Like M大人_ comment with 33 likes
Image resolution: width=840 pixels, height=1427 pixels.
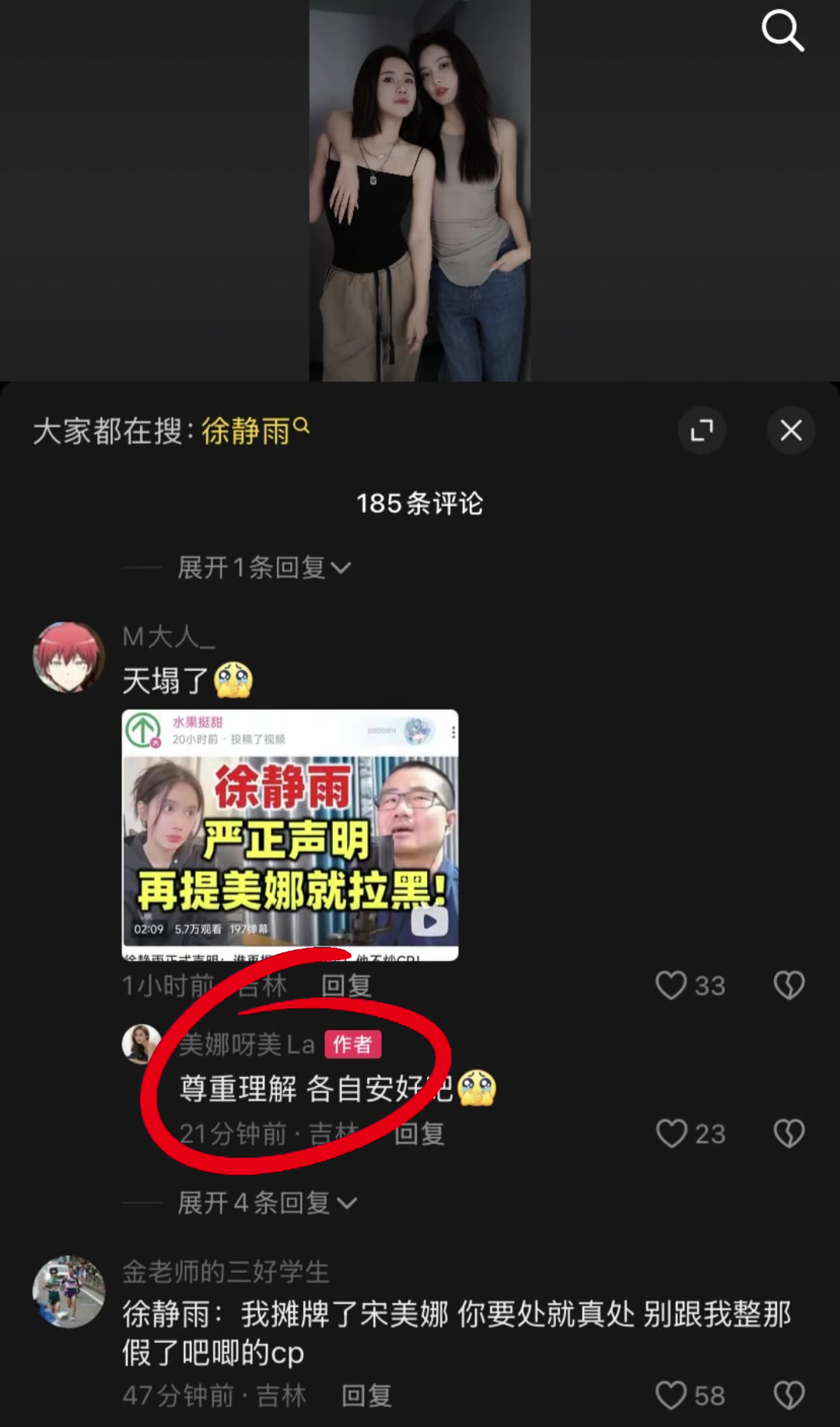tap(671, 985)
